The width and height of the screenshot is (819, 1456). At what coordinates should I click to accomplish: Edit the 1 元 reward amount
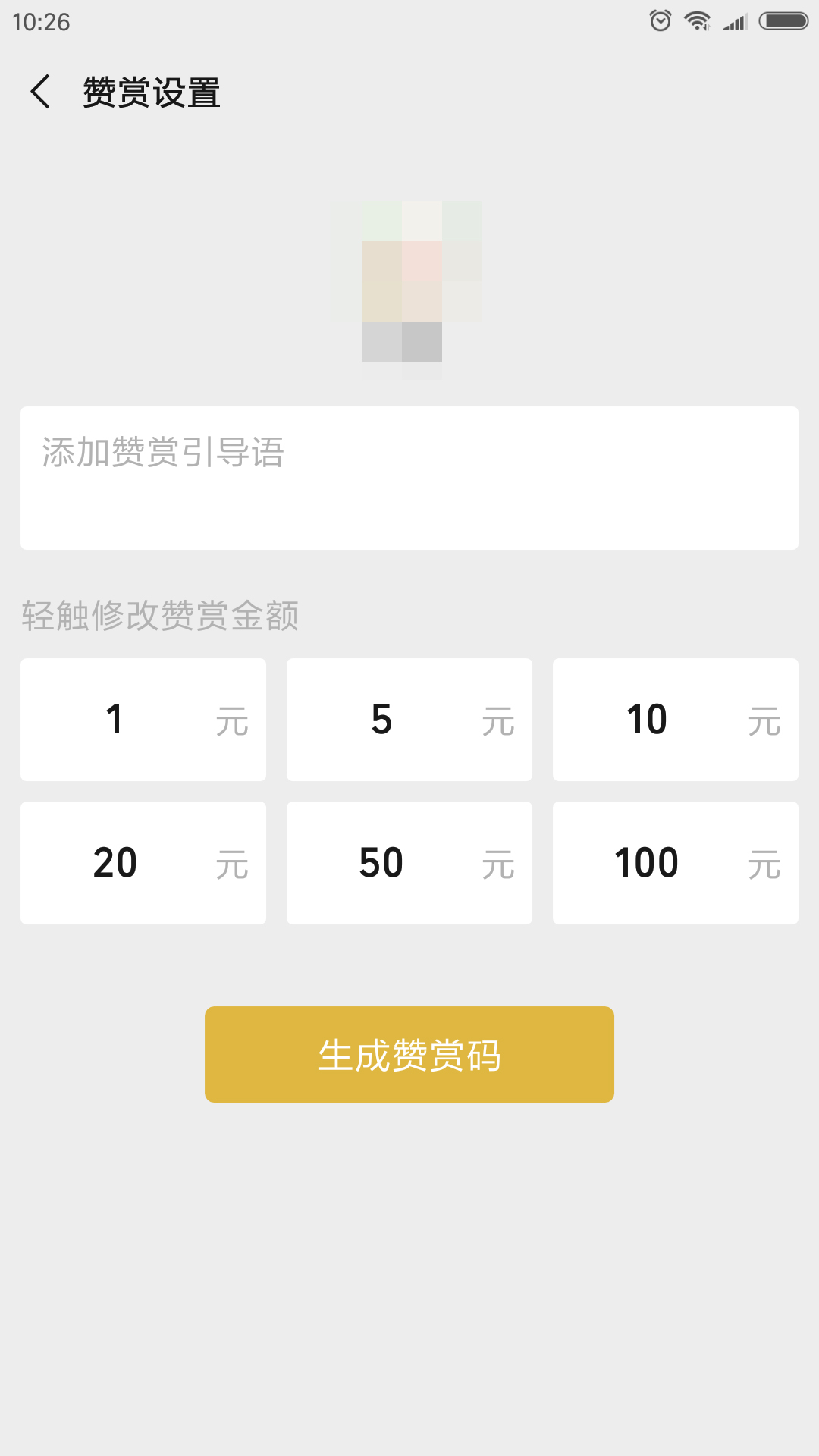pos(143,720)
